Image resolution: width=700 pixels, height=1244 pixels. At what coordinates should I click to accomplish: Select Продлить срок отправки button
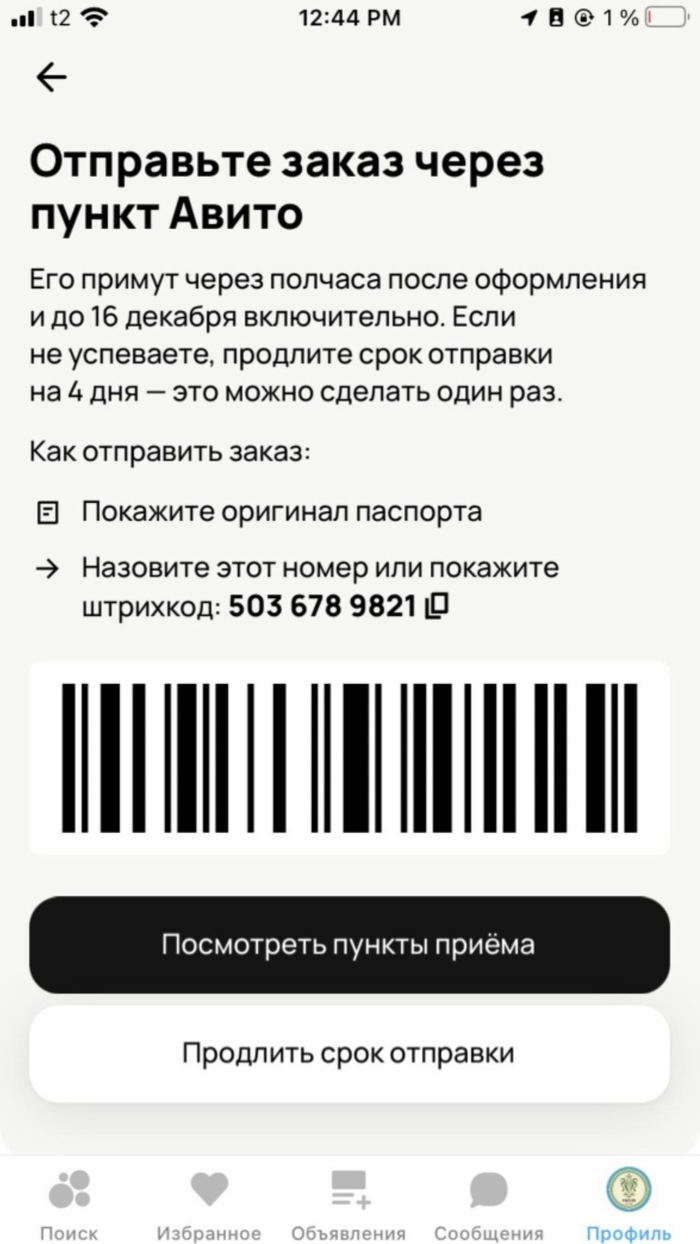[349, 1053]
